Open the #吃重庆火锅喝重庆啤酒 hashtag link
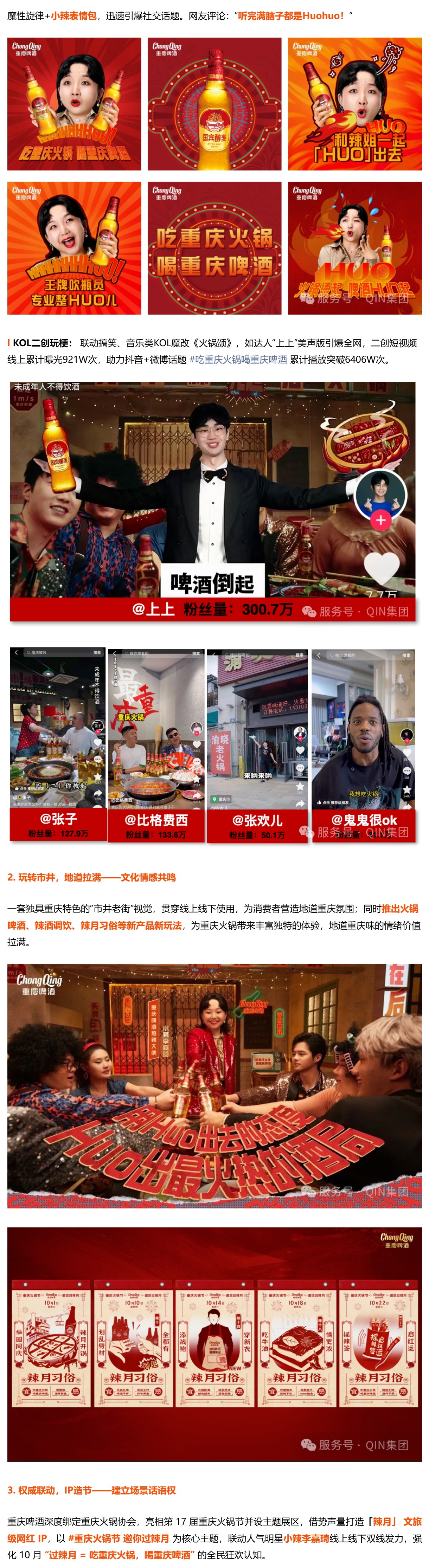The image size is (429, 1568). [238, 360]
